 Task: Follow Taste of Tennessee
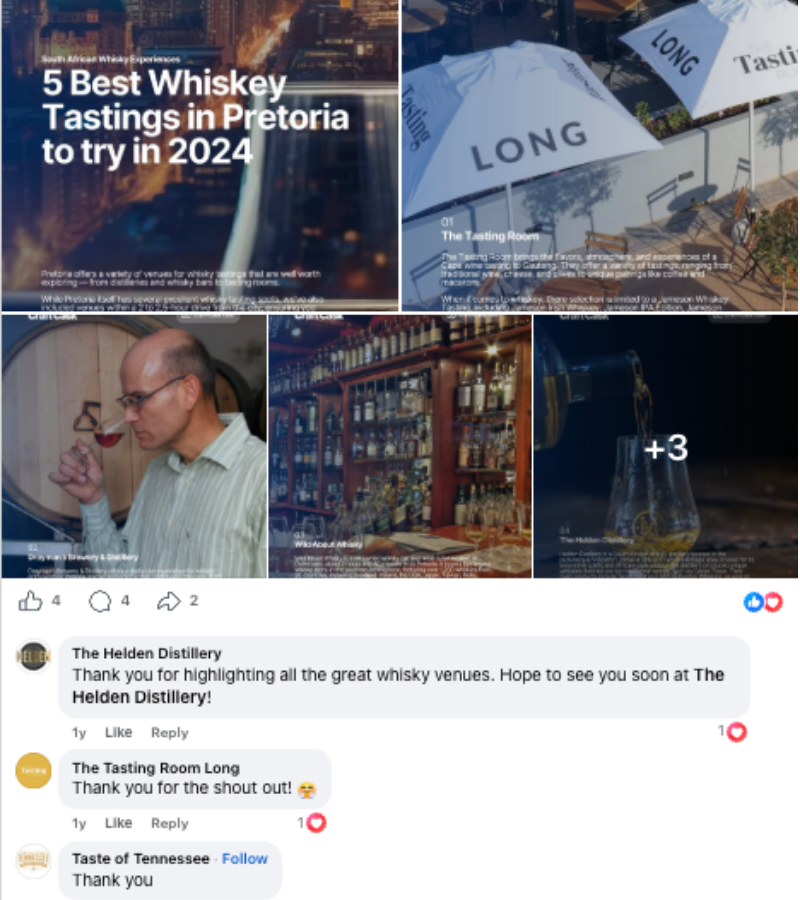click(245, 859)
